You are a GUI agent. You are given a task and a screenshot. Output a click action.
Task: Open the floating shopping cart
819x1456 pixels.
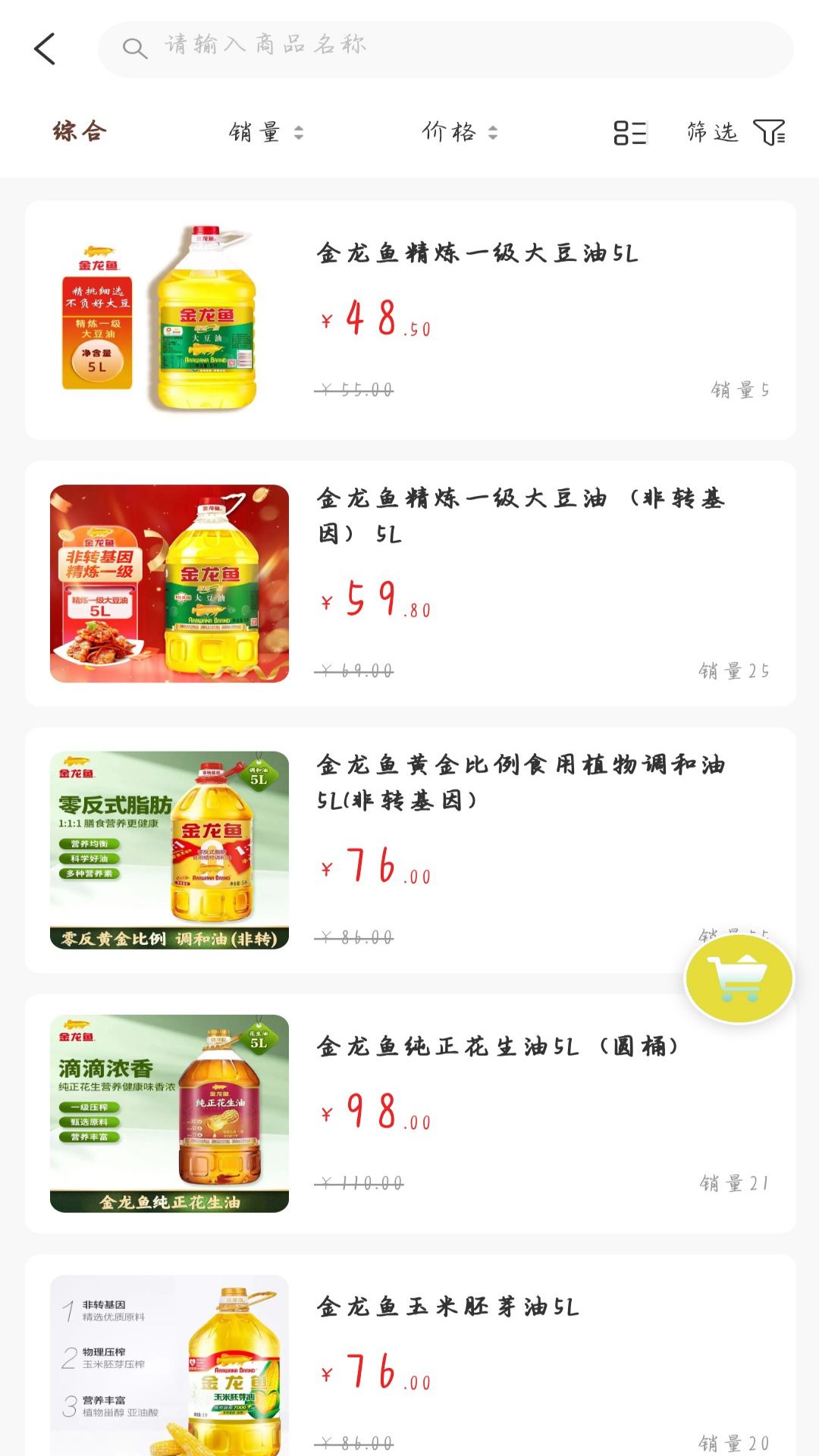pos(739,978)
